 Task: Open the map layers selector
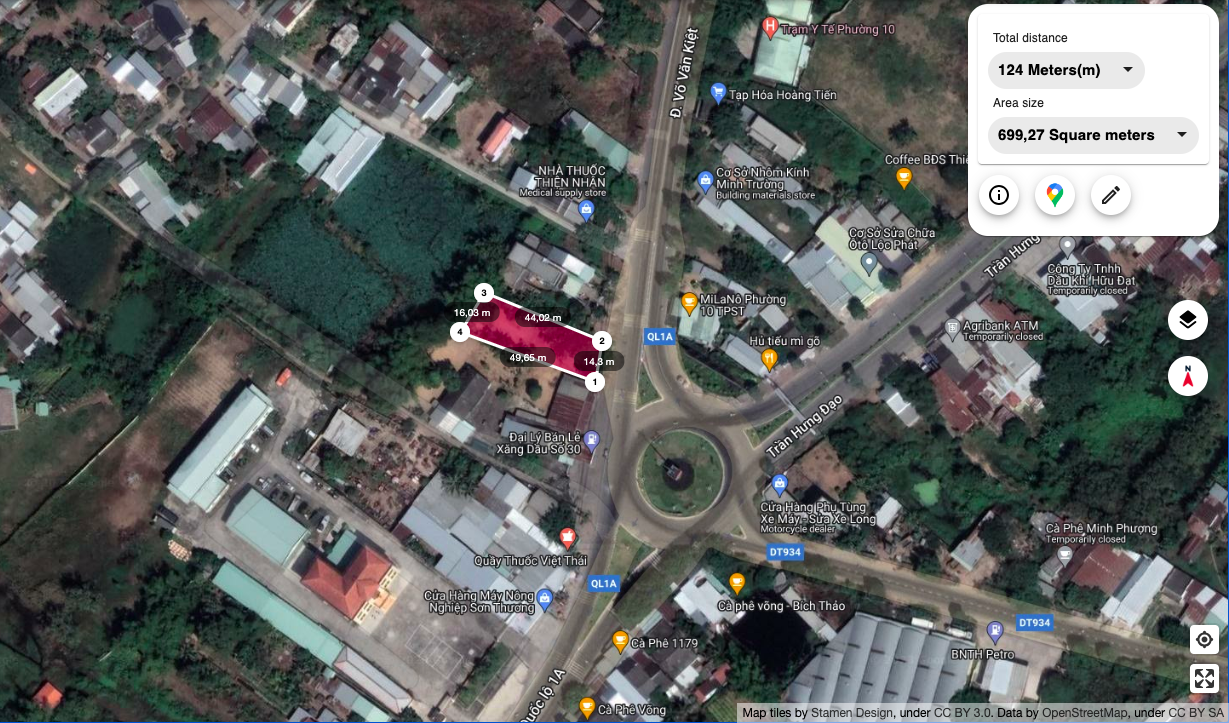[1188, 320]
